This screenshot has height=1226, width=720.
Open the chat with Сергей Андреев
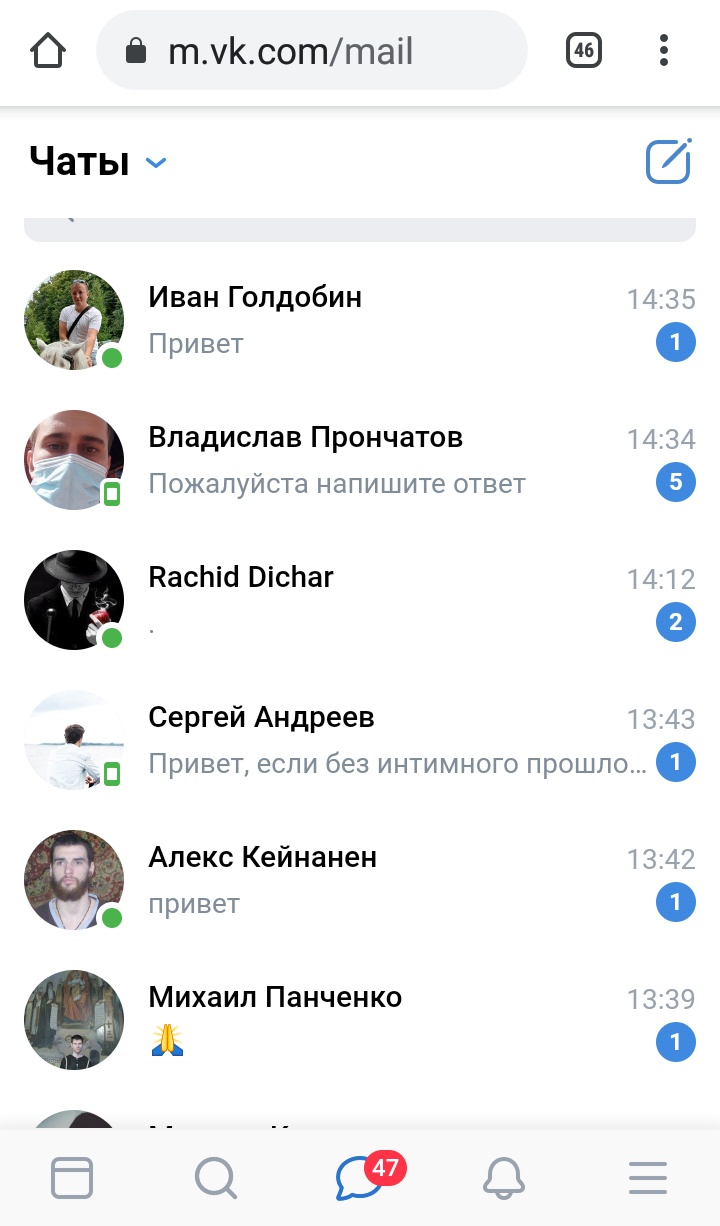(x=360, y=740)
